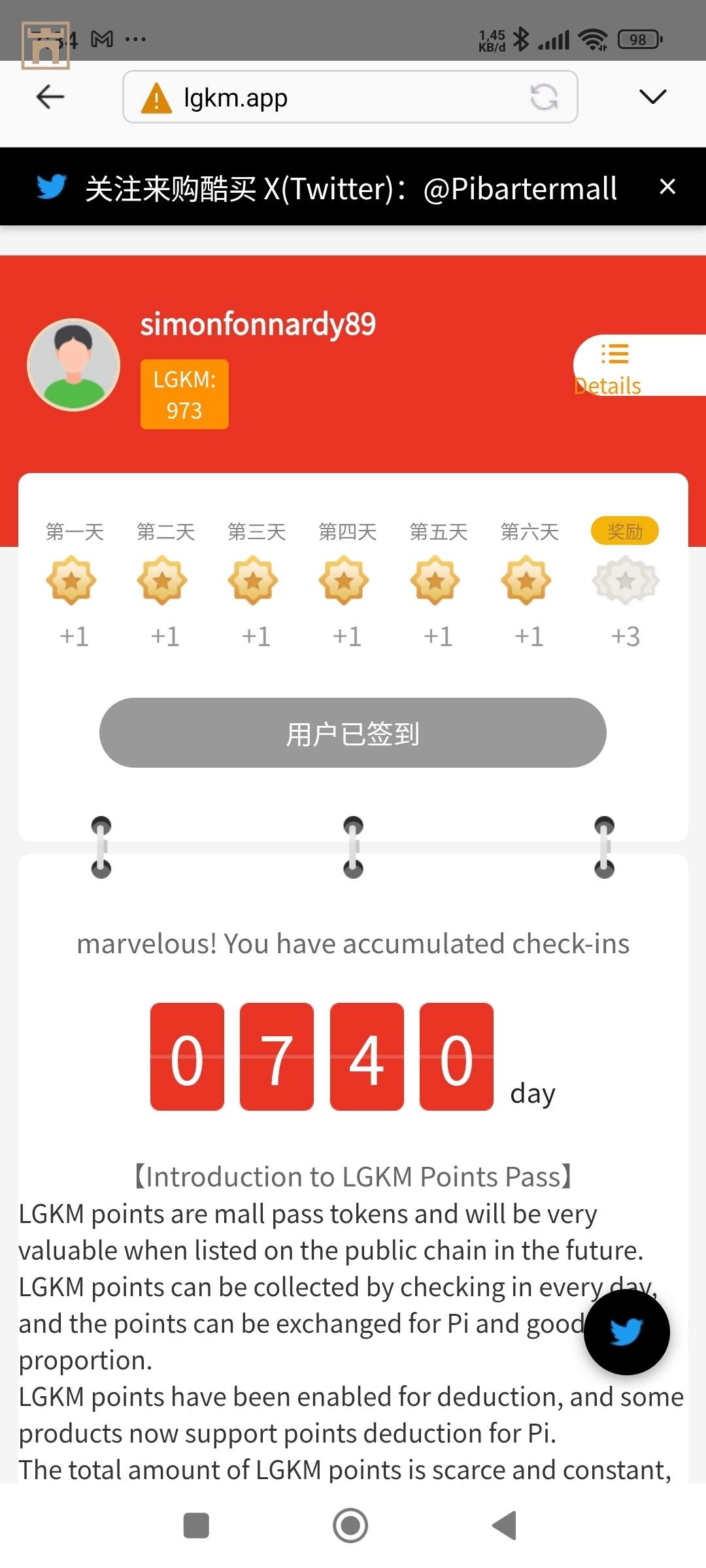Dismiss the Twitter follow banner
Image resolution: width=706 pixels, height=1568 pixels.
667,187
